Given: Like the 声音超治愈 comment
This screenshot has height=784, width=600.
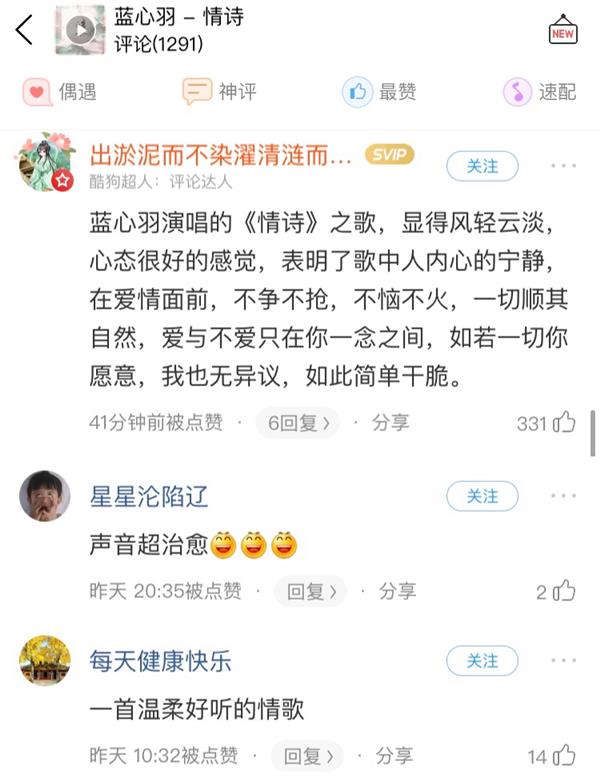Looking at the screenshot, I should tap(565, 591).
